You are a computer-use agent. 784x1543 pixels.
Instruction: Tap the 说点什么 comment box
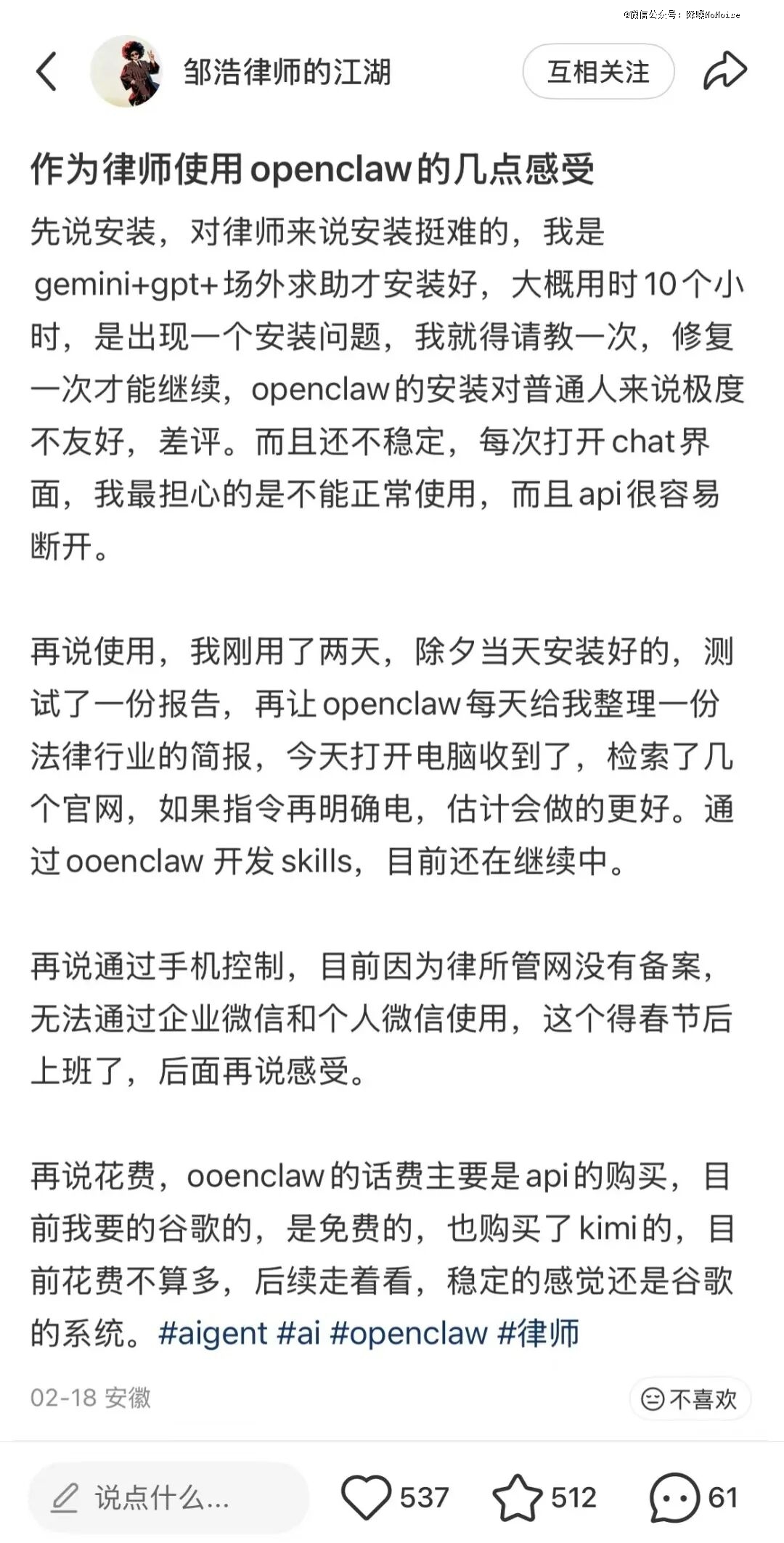[x=168, y=1498]
